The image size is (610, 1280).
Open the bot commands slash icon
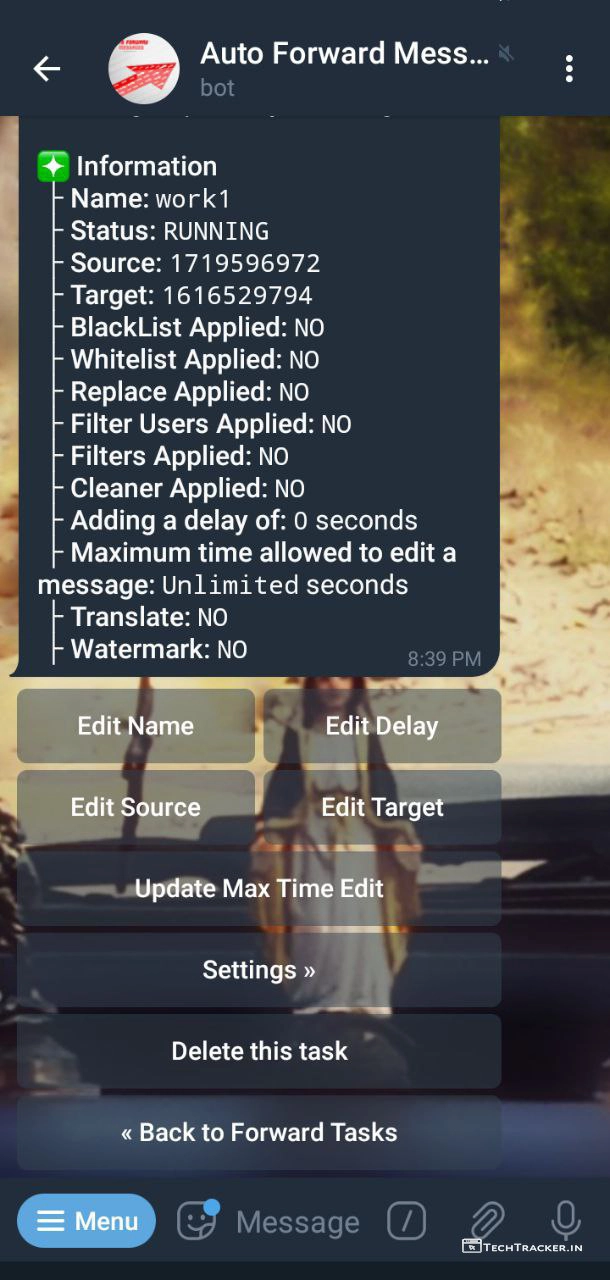coord(407,1221)
